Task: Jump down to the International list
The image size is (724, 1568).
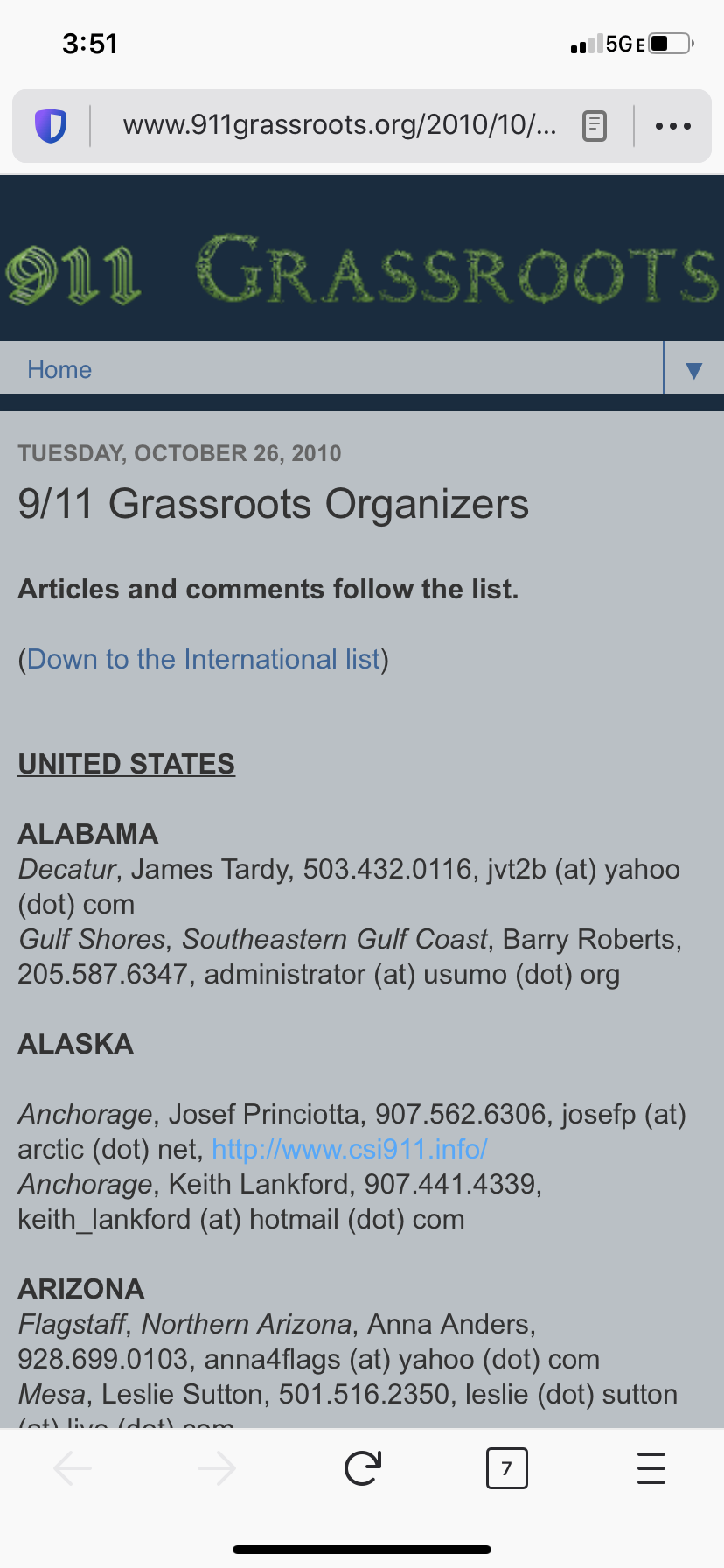Action: pos(204,659)
